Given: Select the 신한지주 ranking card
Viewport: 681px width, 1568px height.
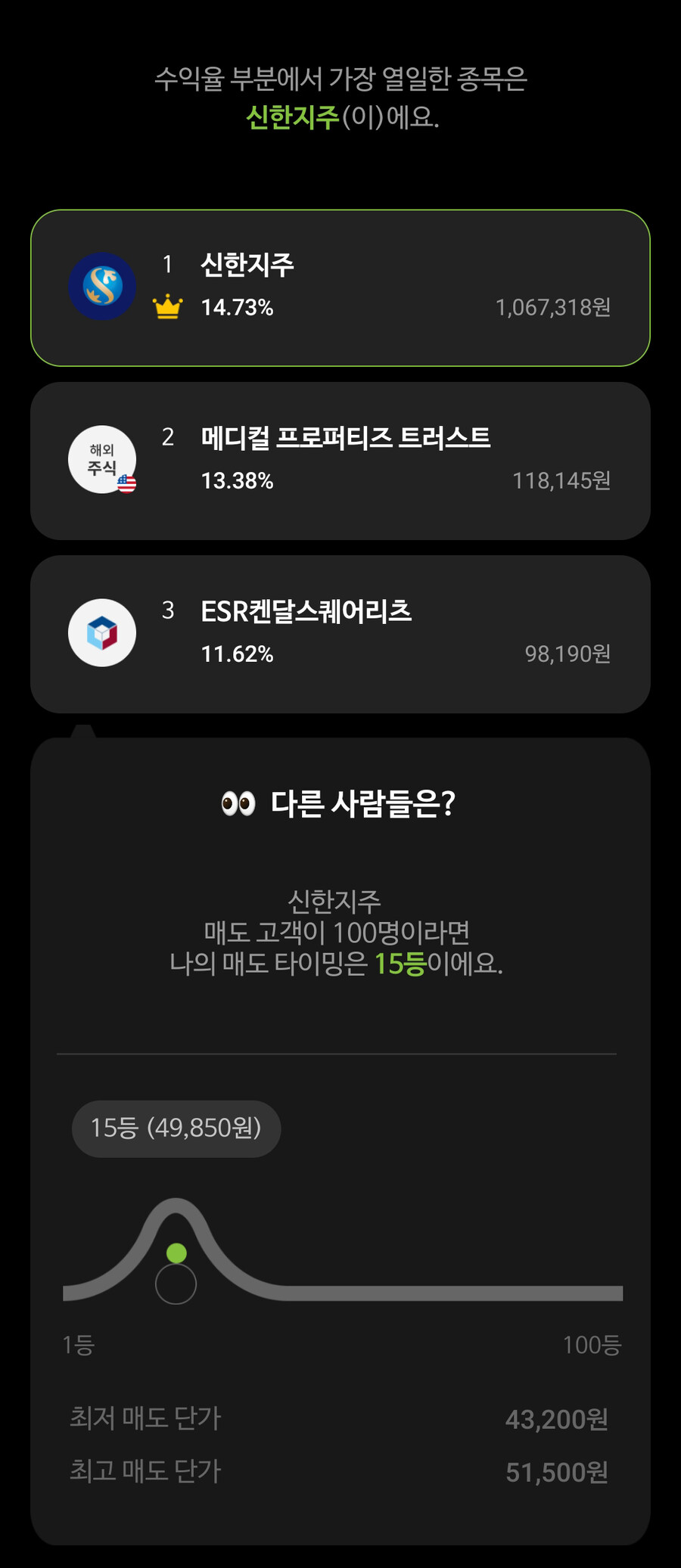Looking at the screenshot, I should (340, 288).
